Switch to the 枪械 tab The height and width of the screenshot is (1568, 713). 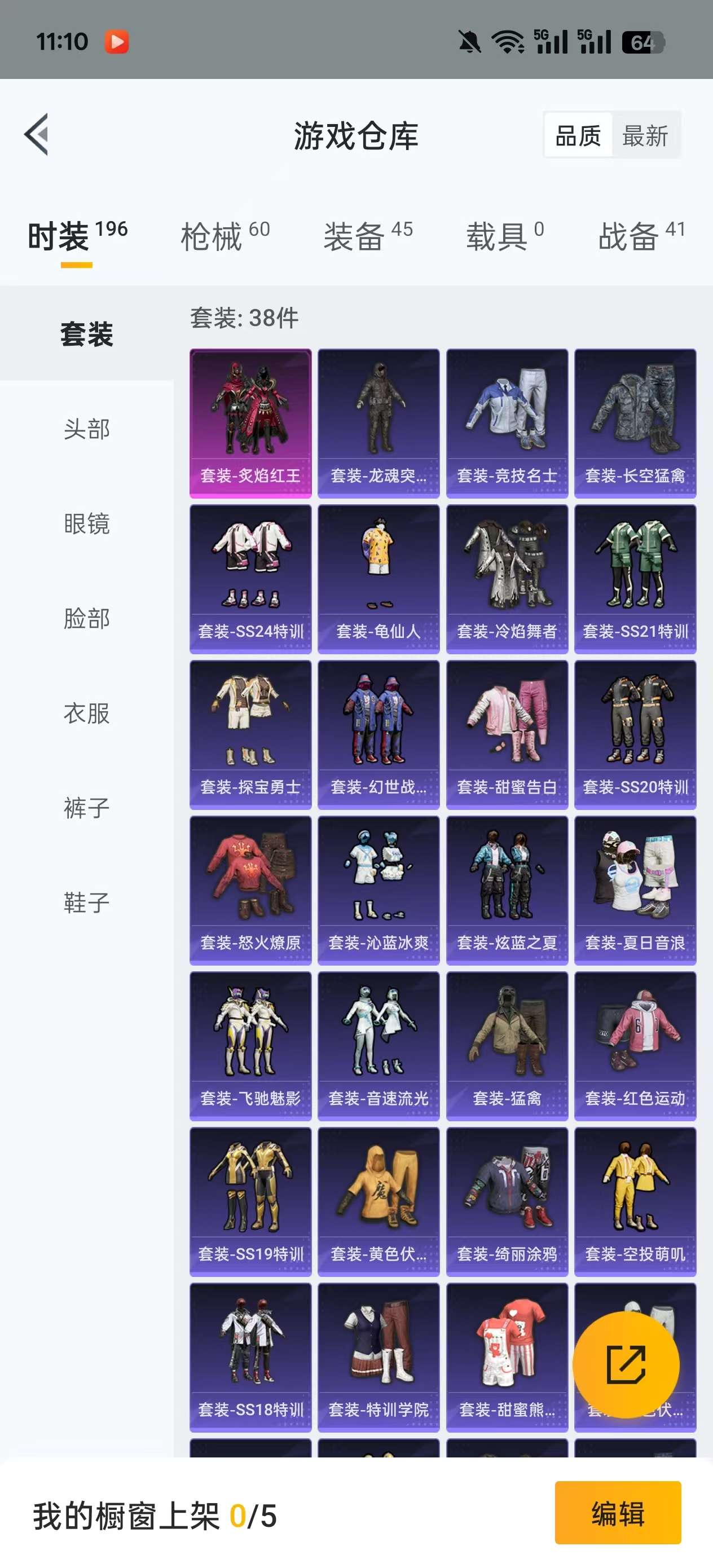pyautogui.click(x=225, y=236)
